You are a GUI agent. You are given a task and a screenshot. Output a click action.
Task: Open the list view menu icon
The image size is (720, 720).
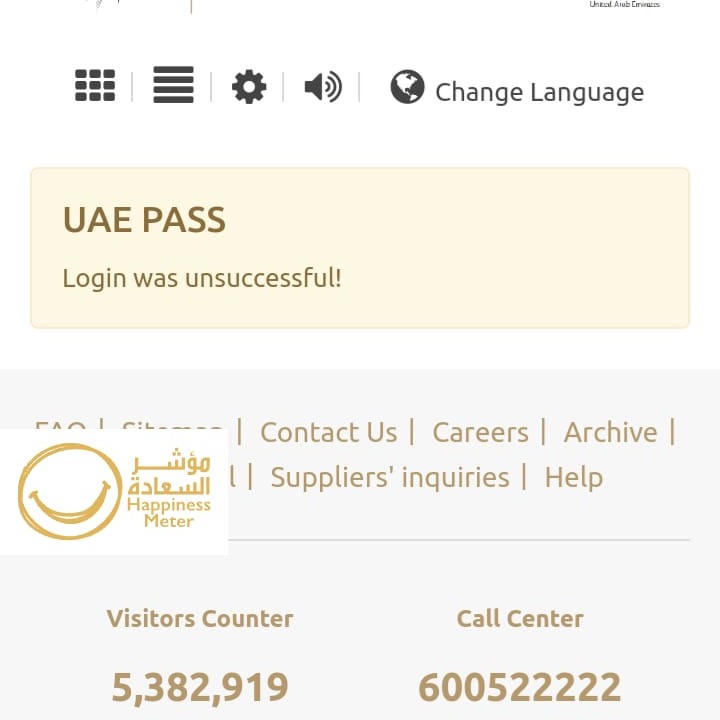[x=173, y=86]
